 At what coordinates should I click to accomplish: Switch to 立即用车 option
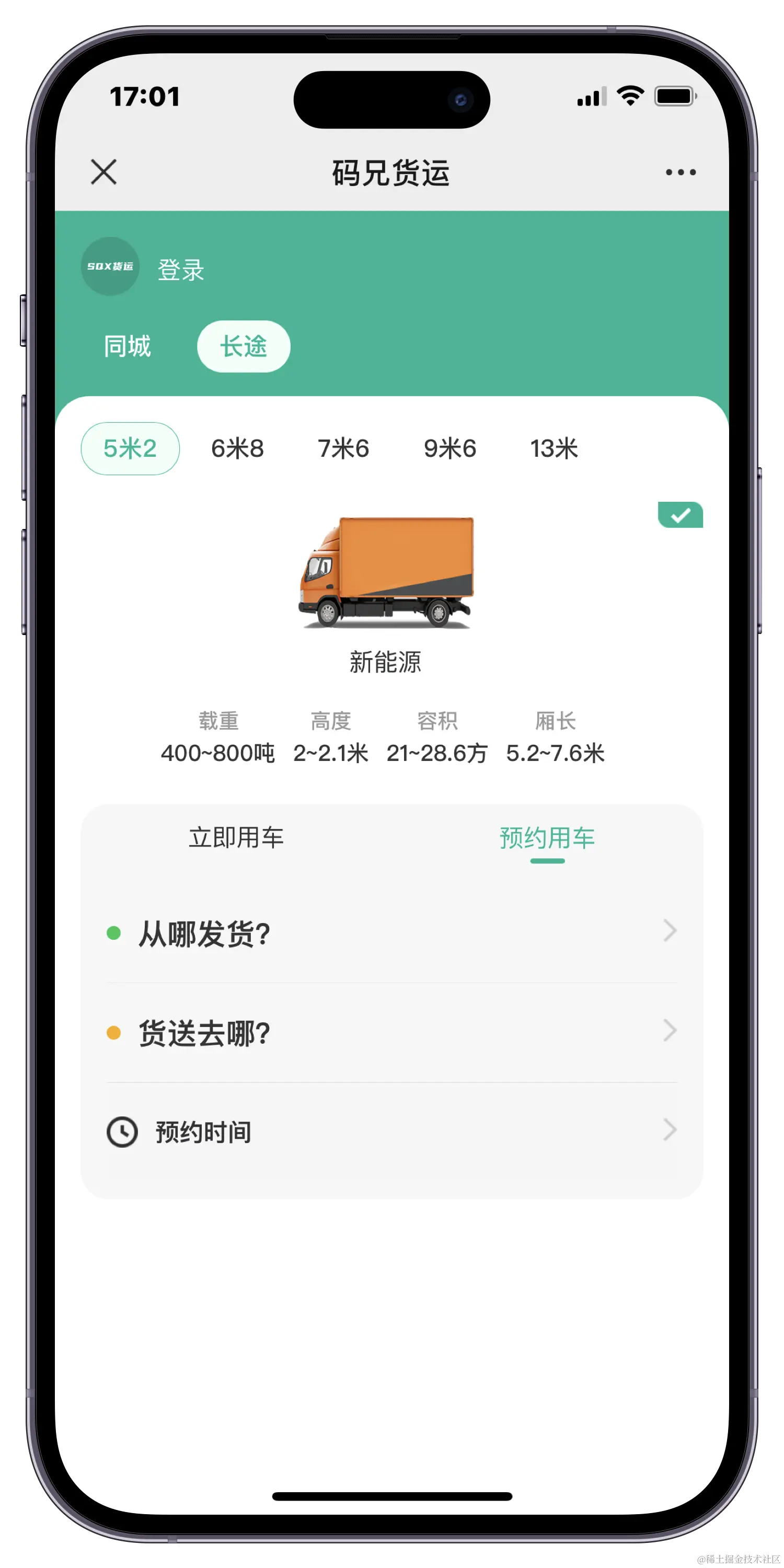click(236, 837)
